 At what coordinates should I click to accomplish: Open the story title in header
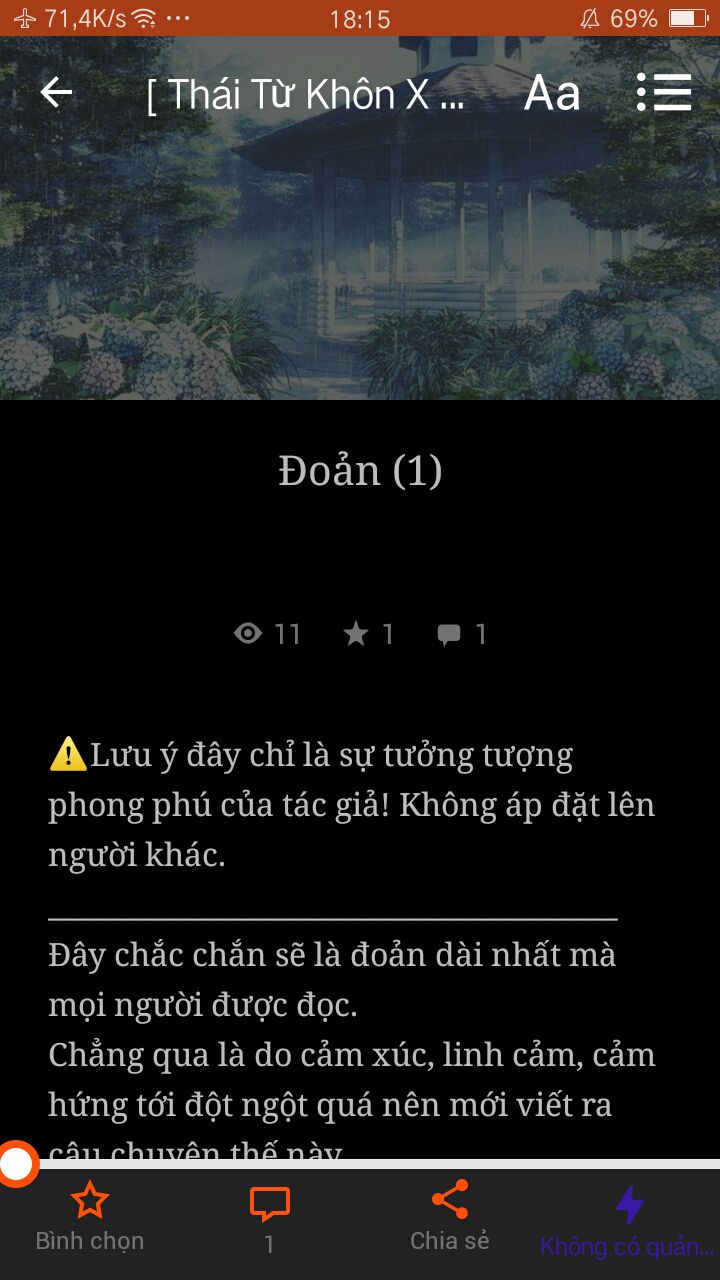click(x=306, y=94)
